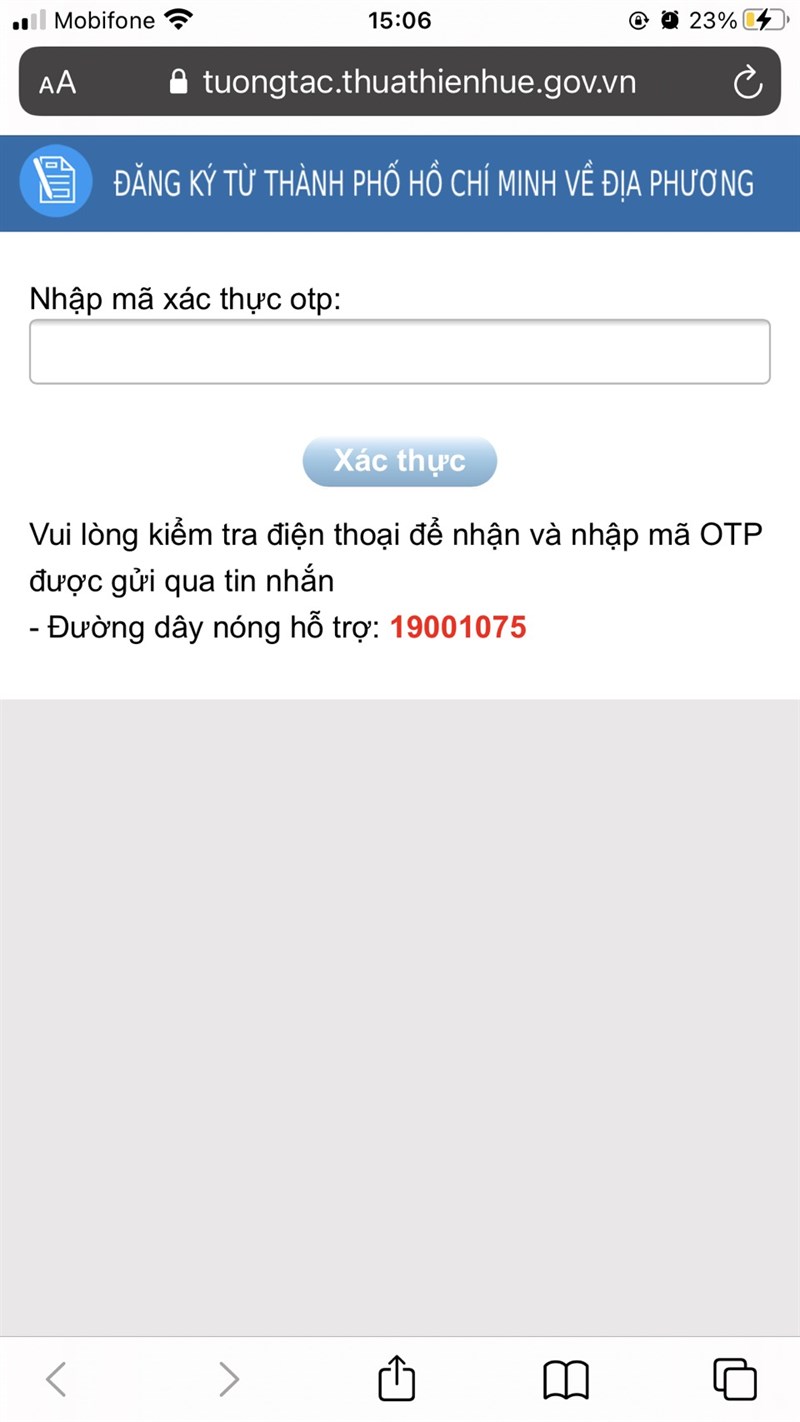This screenshot has width=800, height=1422.
Task: Tap the tuongtac.thuathienhue.gov.vn address bar
Action: point(420,82)
